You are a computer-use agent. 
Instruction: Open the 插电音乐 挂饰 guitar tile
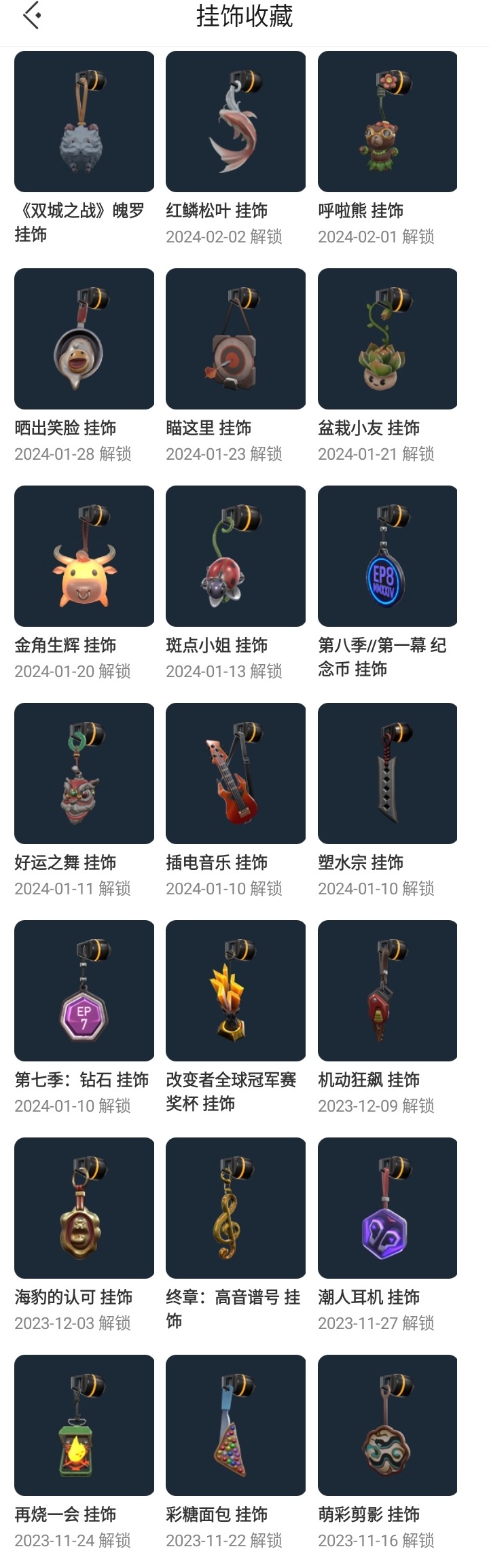coord(236,774)
